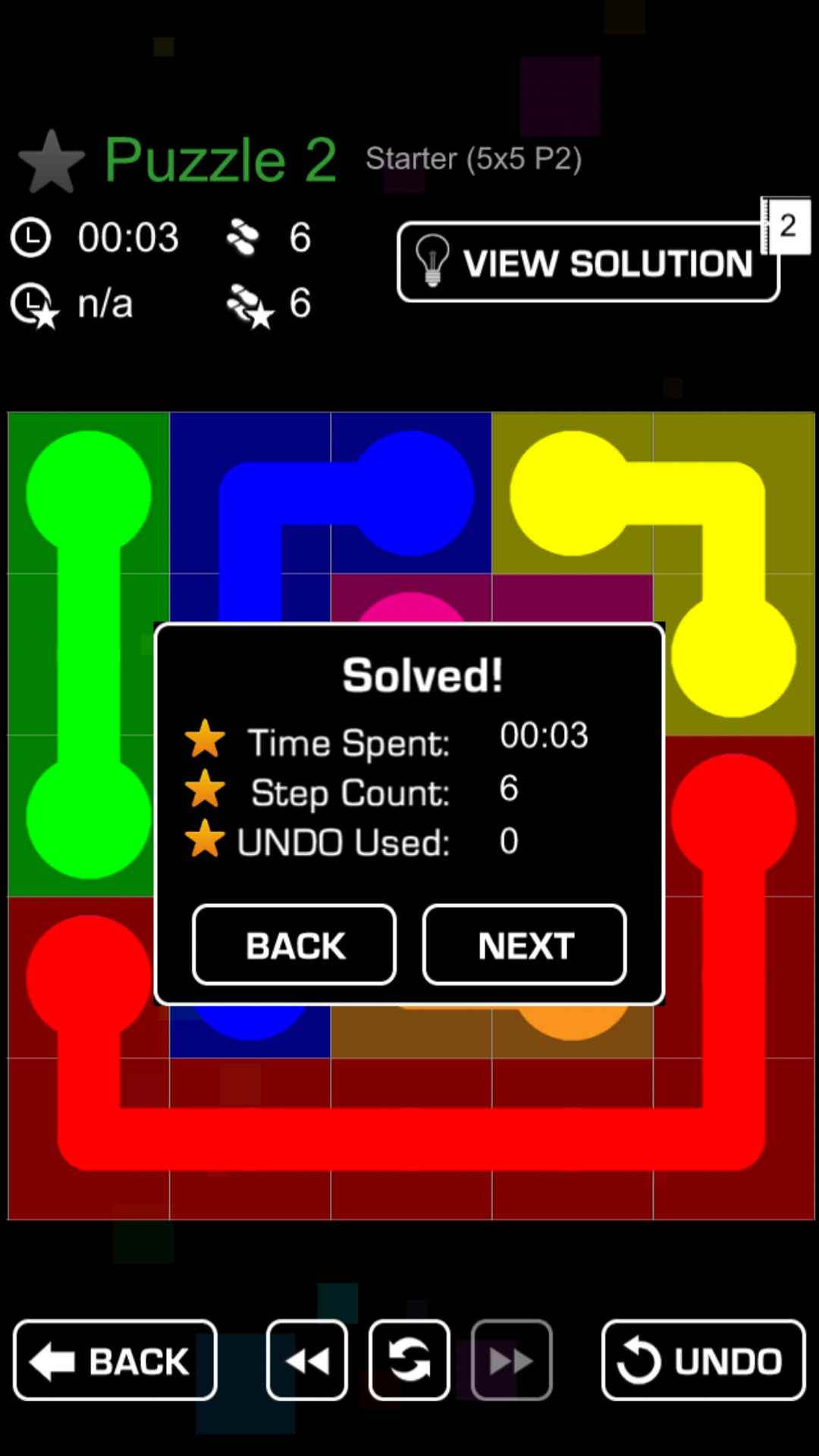The height and width of the screenshot is (1456, 819).
Task: Restart the puzzle with the refresh icon
Action: [409, 1360]
